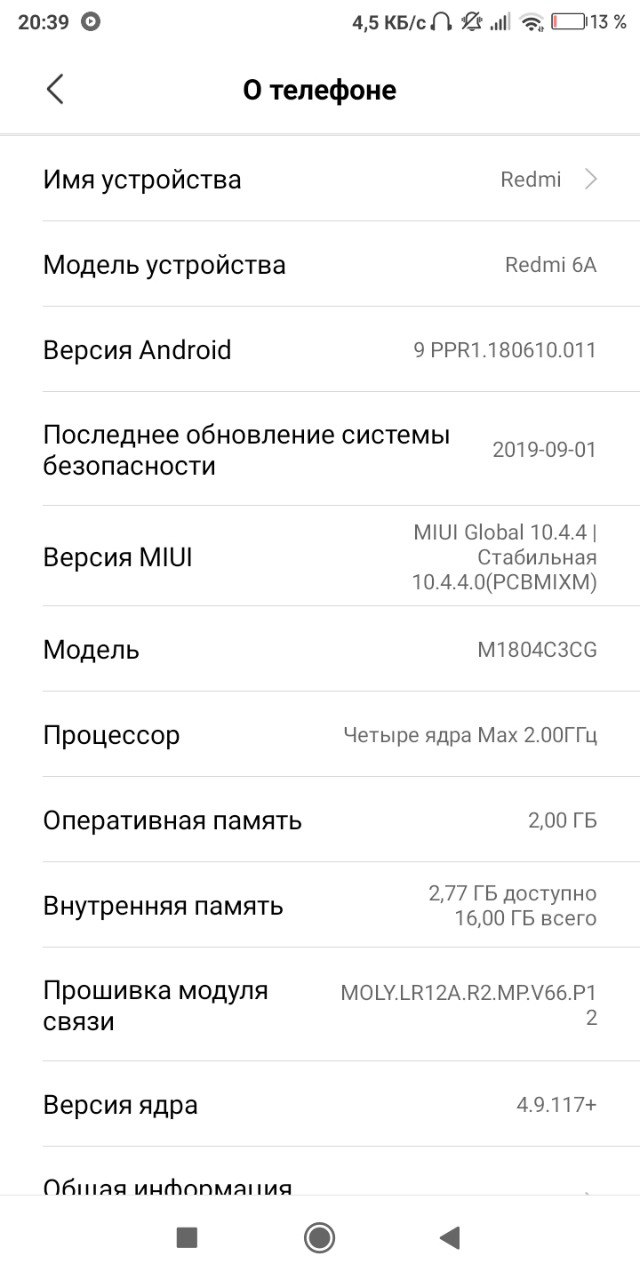Tap the Версия Android row
Image resolution: width=640 pixels, height=1280 pixels.
(x=320, y=350)
